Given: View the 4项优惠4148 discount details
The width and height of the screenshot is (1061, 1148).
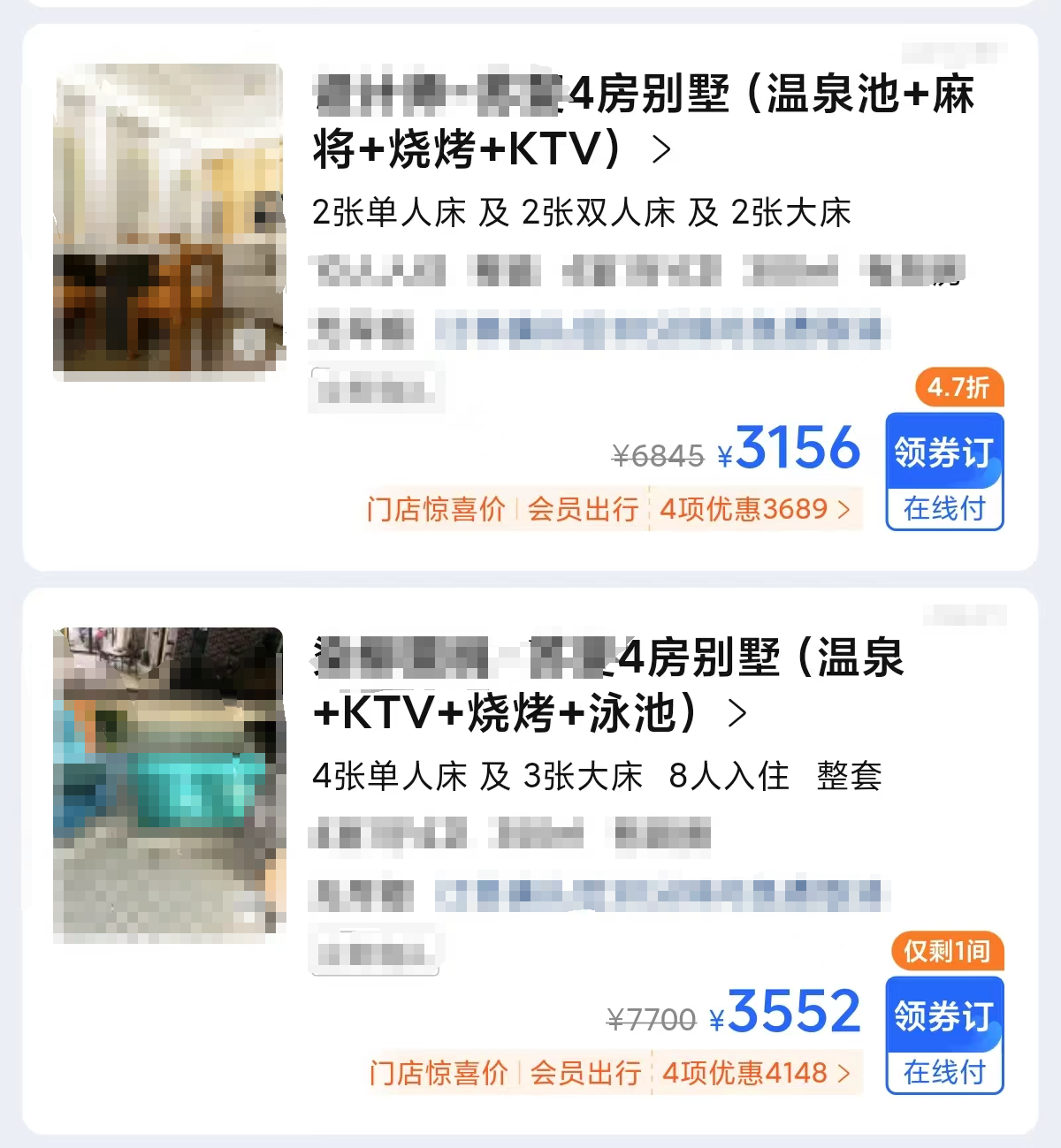Looking at the screenshot, I should [x=757, y=1073].
